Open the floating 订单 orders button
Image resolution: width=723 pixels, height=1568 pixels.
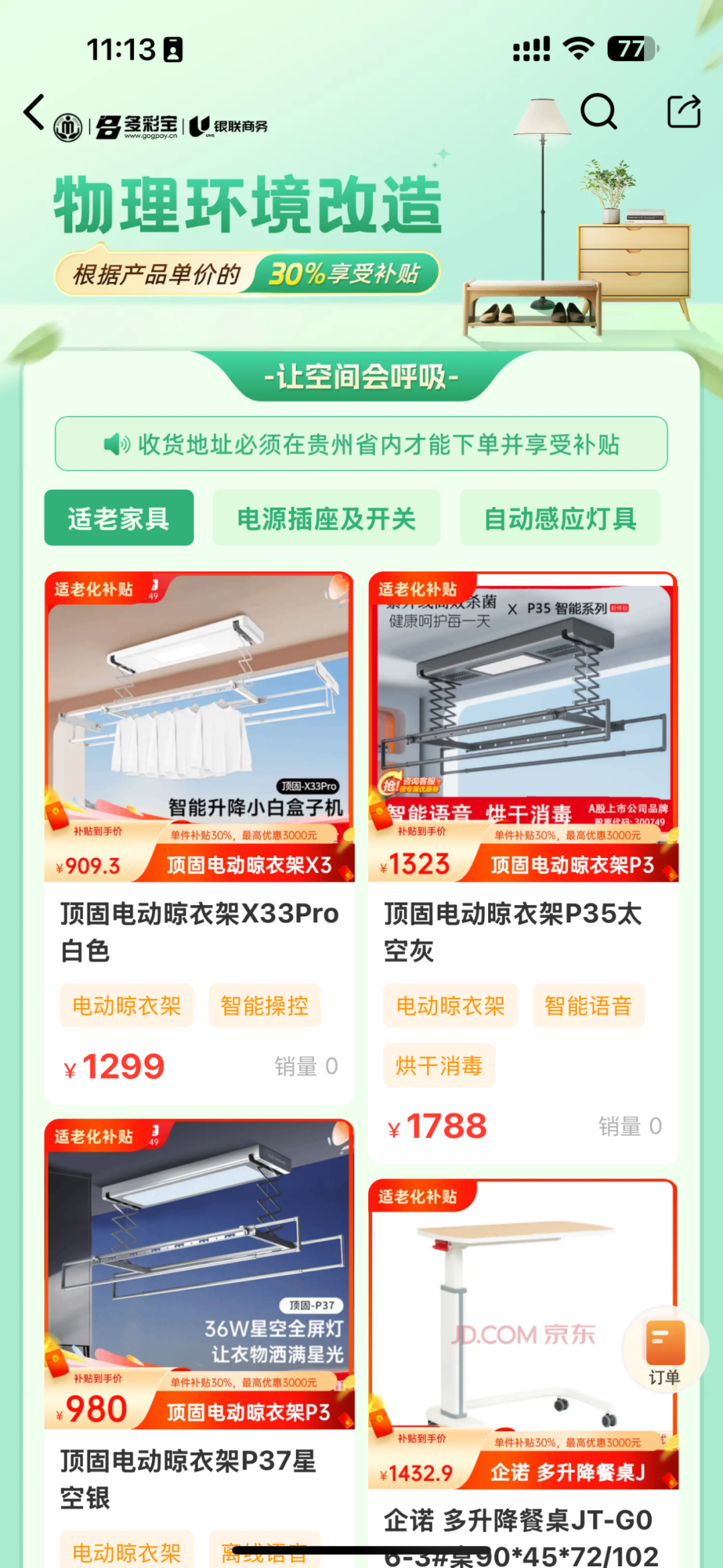tap(665, 1351)
